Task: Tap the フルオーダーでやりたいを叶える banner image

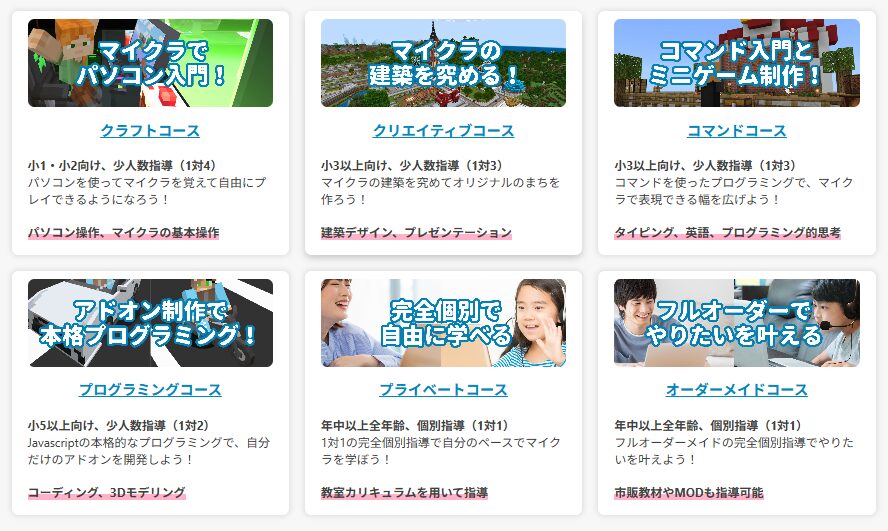Action: click(736, 322)
